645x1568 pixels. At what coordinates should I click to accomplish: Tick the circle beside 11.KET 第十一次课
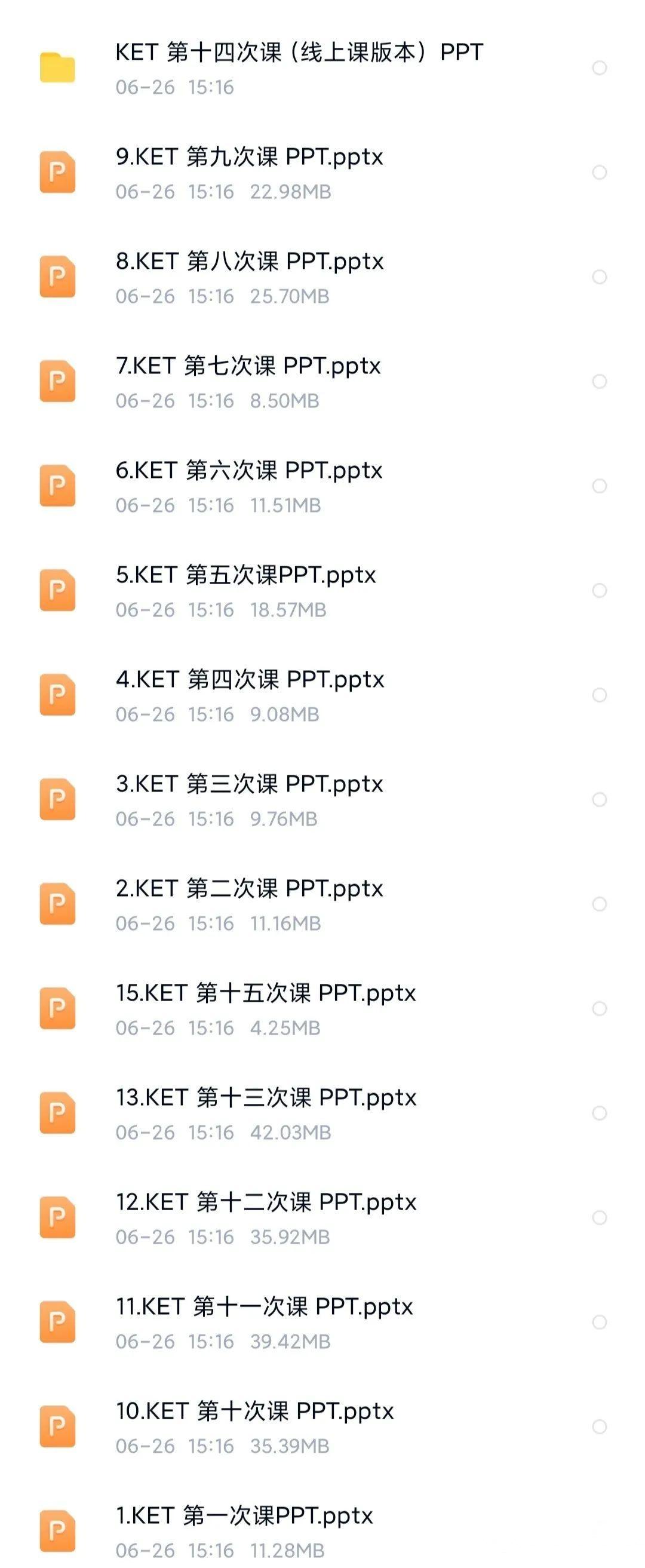tap(599, 1315)
